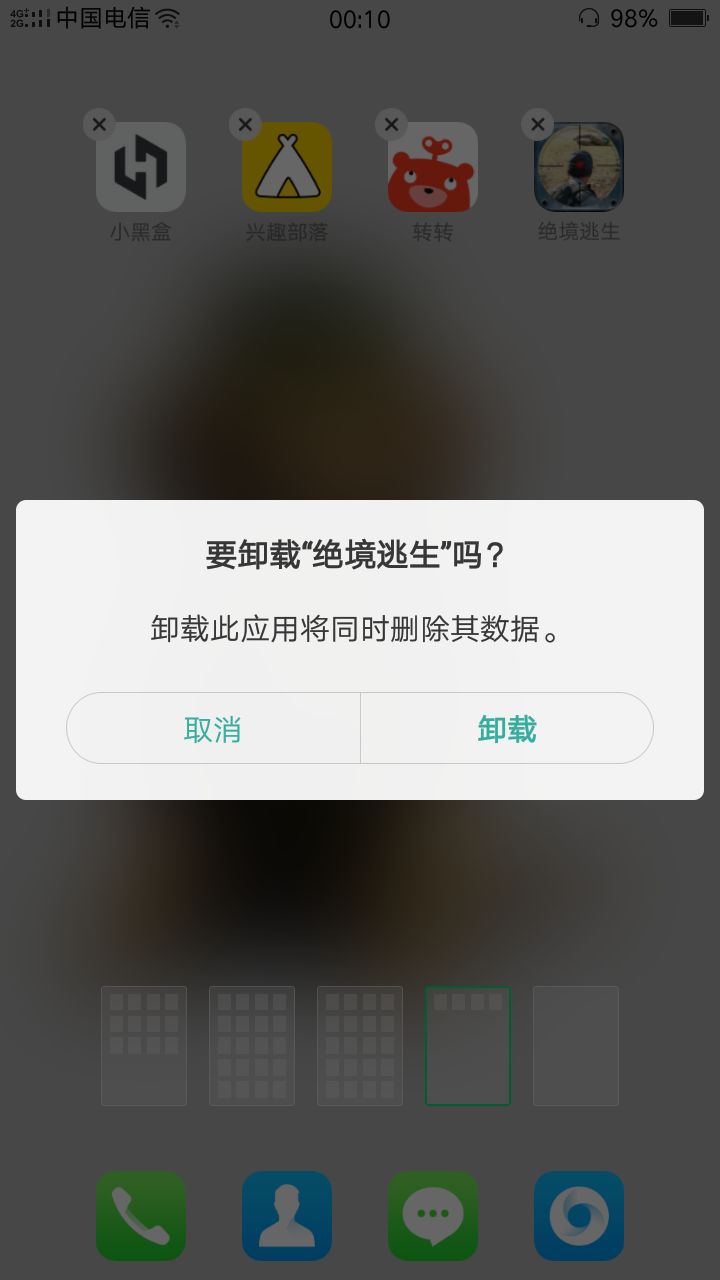The width and height of the screenshot is (720, 1280).
Task: Tap the delete badge on 转转
Action: (390, 124)
